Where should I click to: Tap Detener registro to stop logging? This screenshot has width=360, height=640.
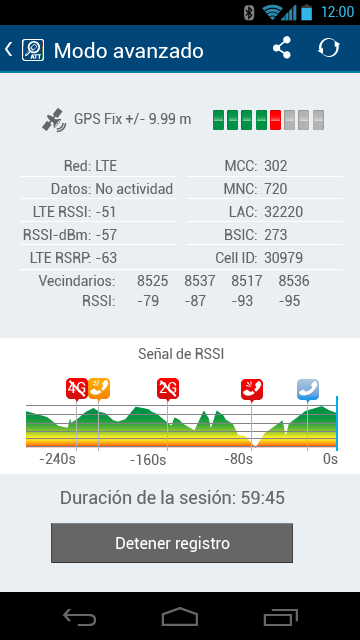[x=172, y=543]
